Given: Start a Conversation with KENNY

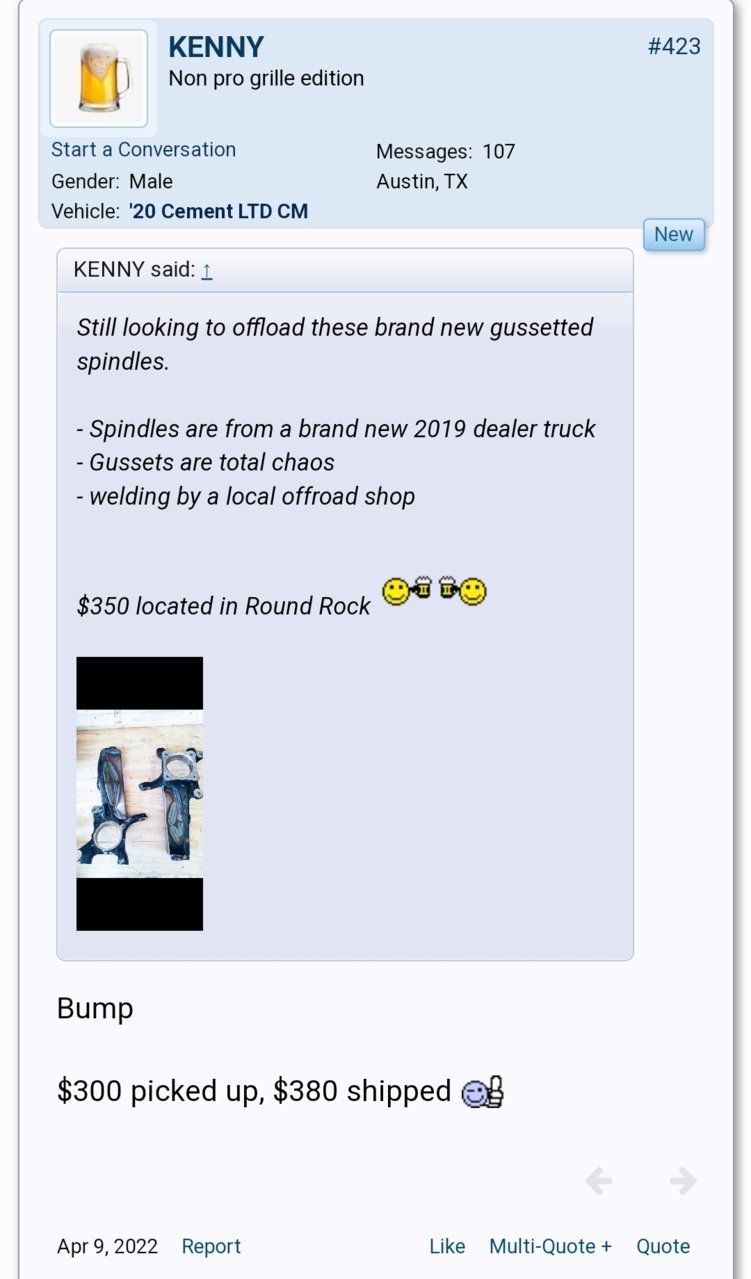Looking at the screenshot, I should click(143, 150).
